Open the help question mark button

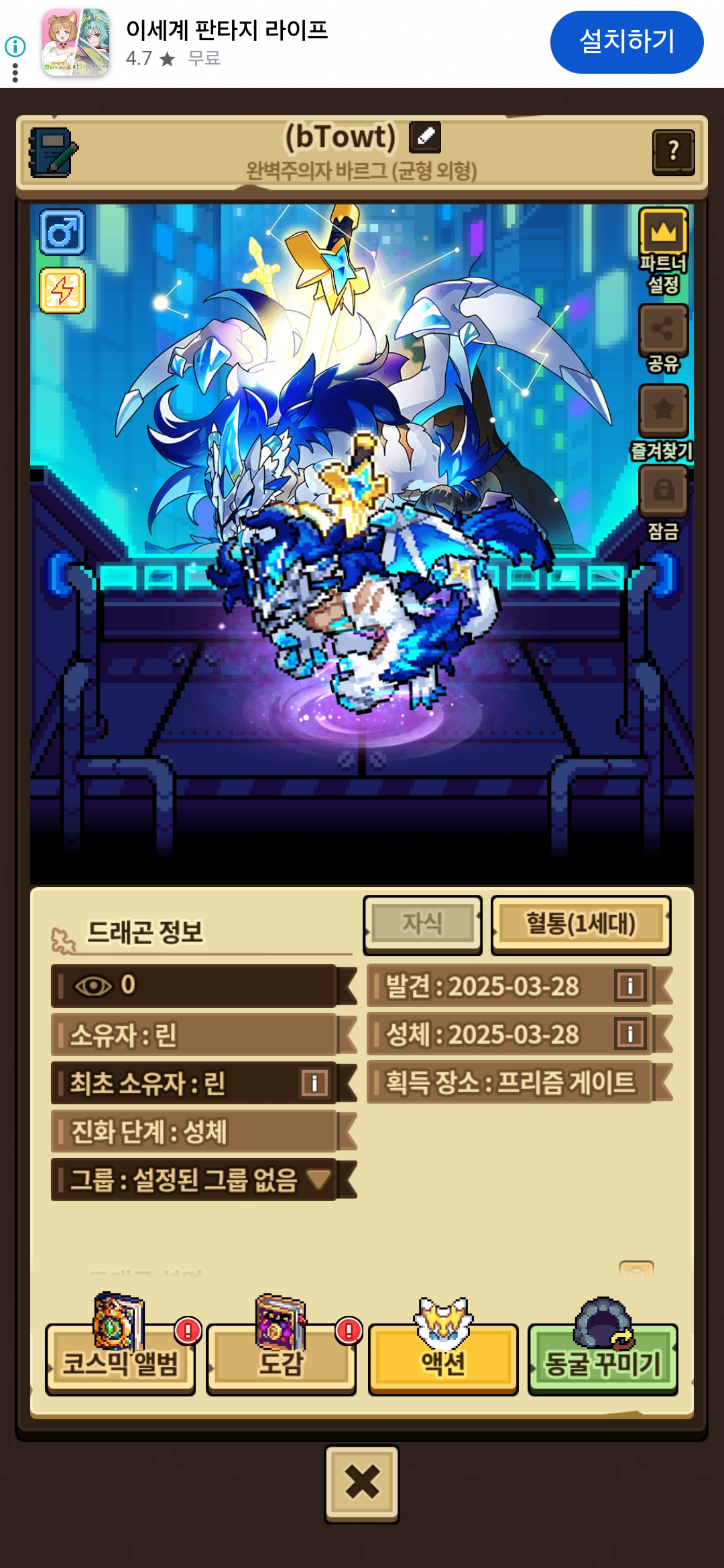point(673,151)
